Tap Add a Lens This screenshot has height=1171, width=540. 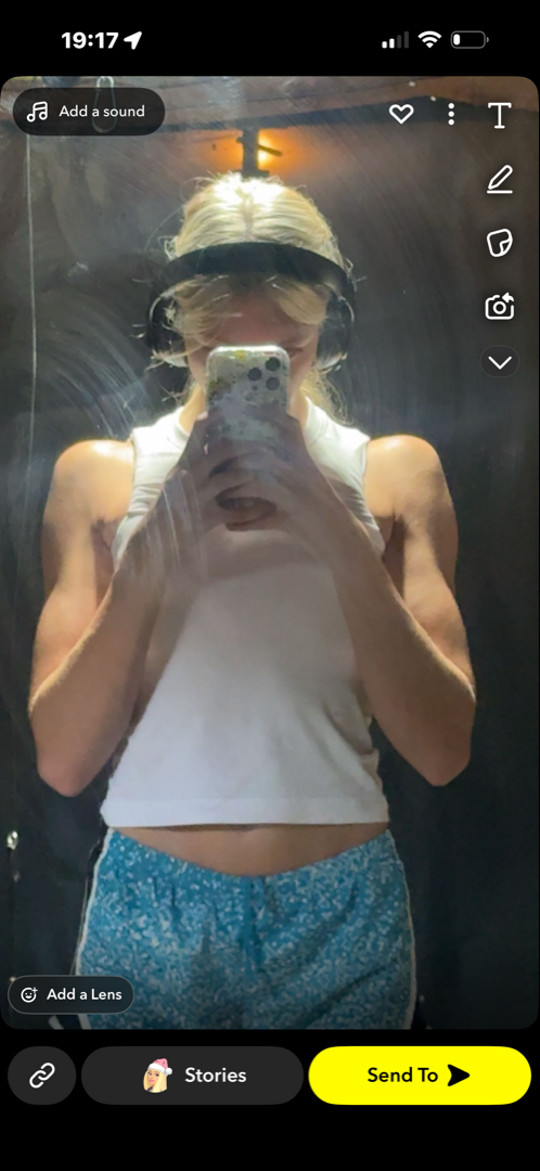71,994
